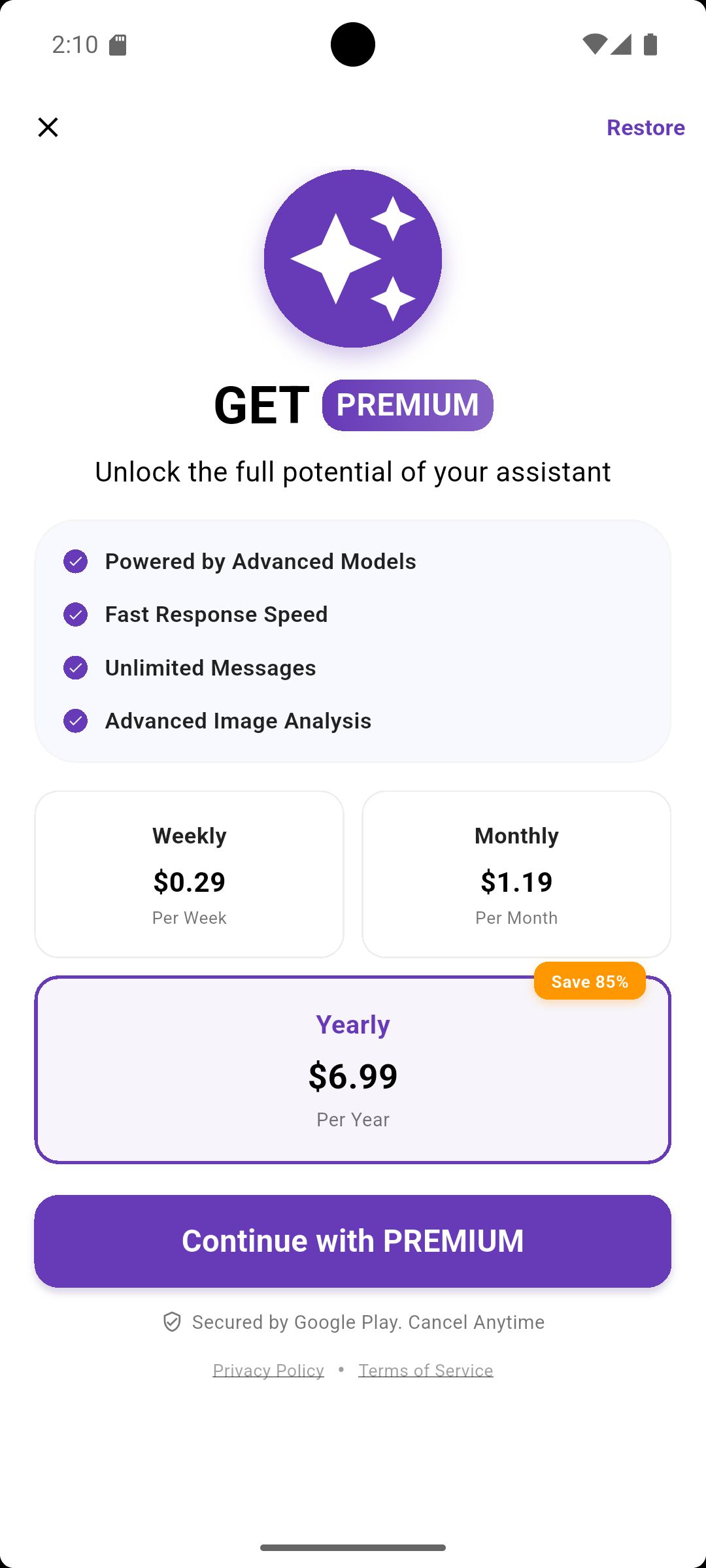The width and height of the screenshot is (706, 1568).
Task: Pick the Yearly $6.99 plan
Action: click(x=353, y=1070)
